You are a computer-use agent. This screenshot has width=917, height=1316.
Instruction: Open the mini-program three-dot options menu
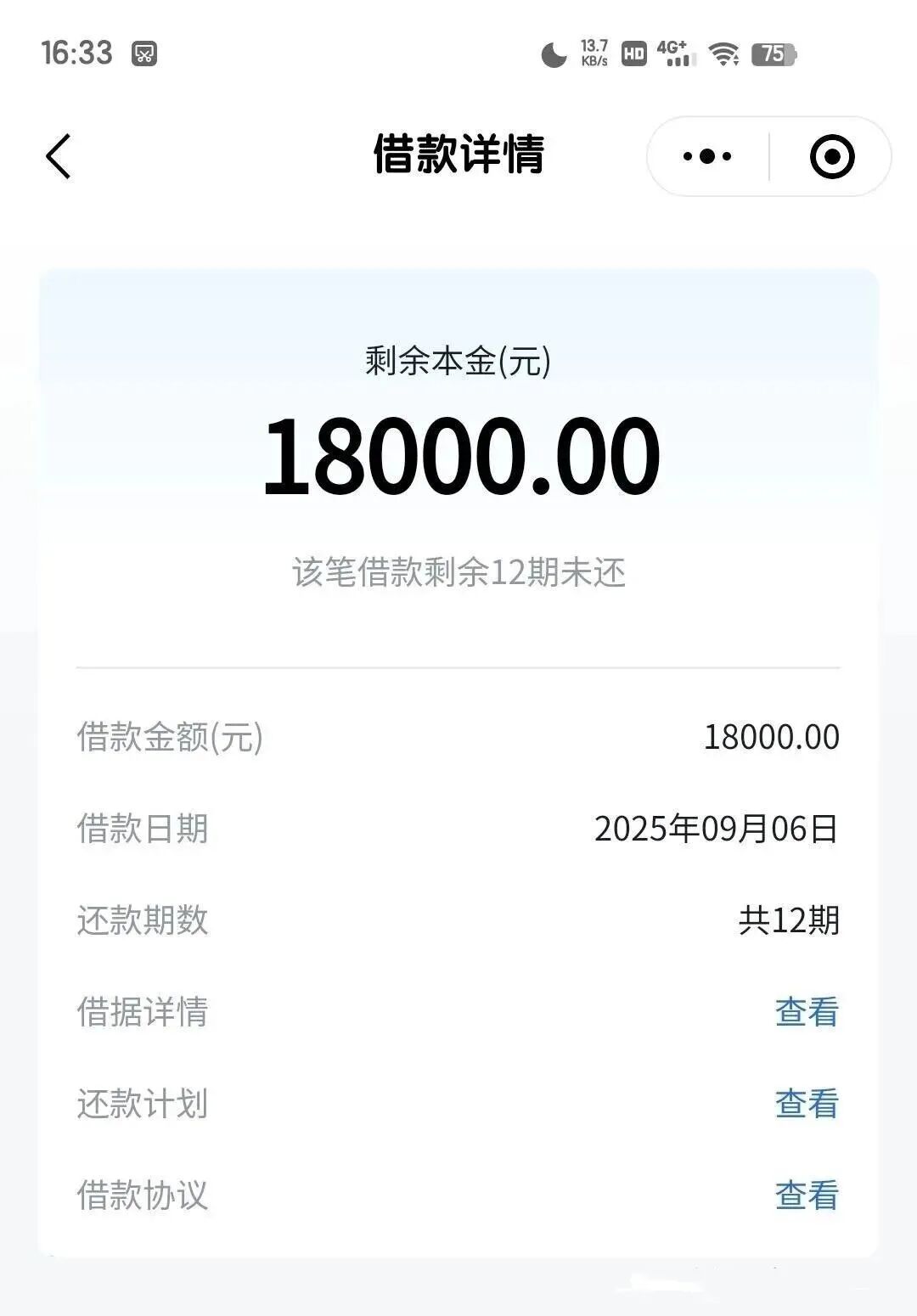point(707,156)
